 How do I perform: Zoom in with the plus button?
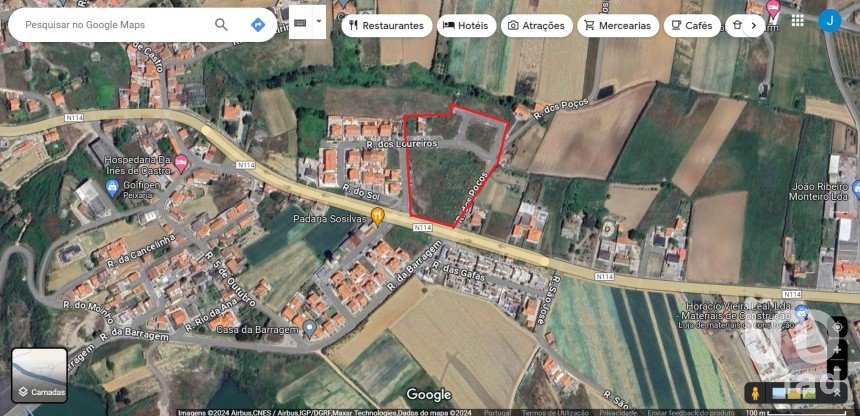839,351
